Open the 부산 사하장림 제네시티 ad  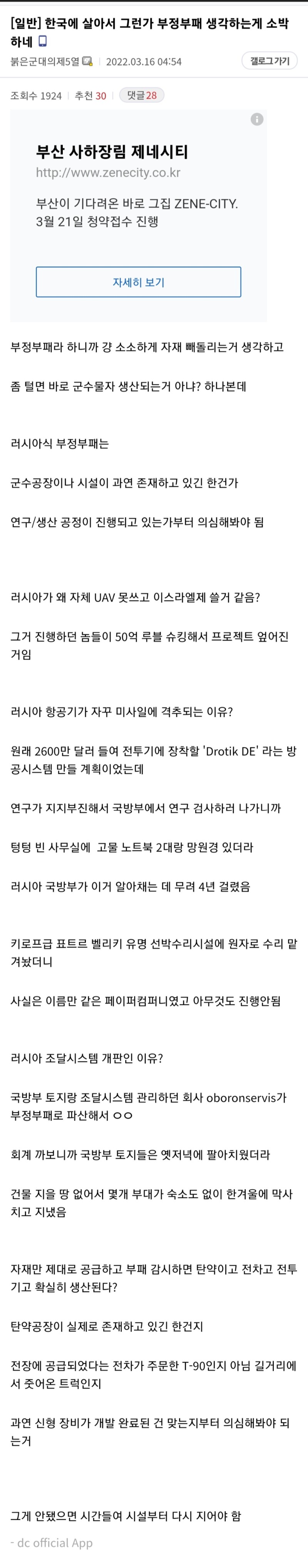[112, 151]
